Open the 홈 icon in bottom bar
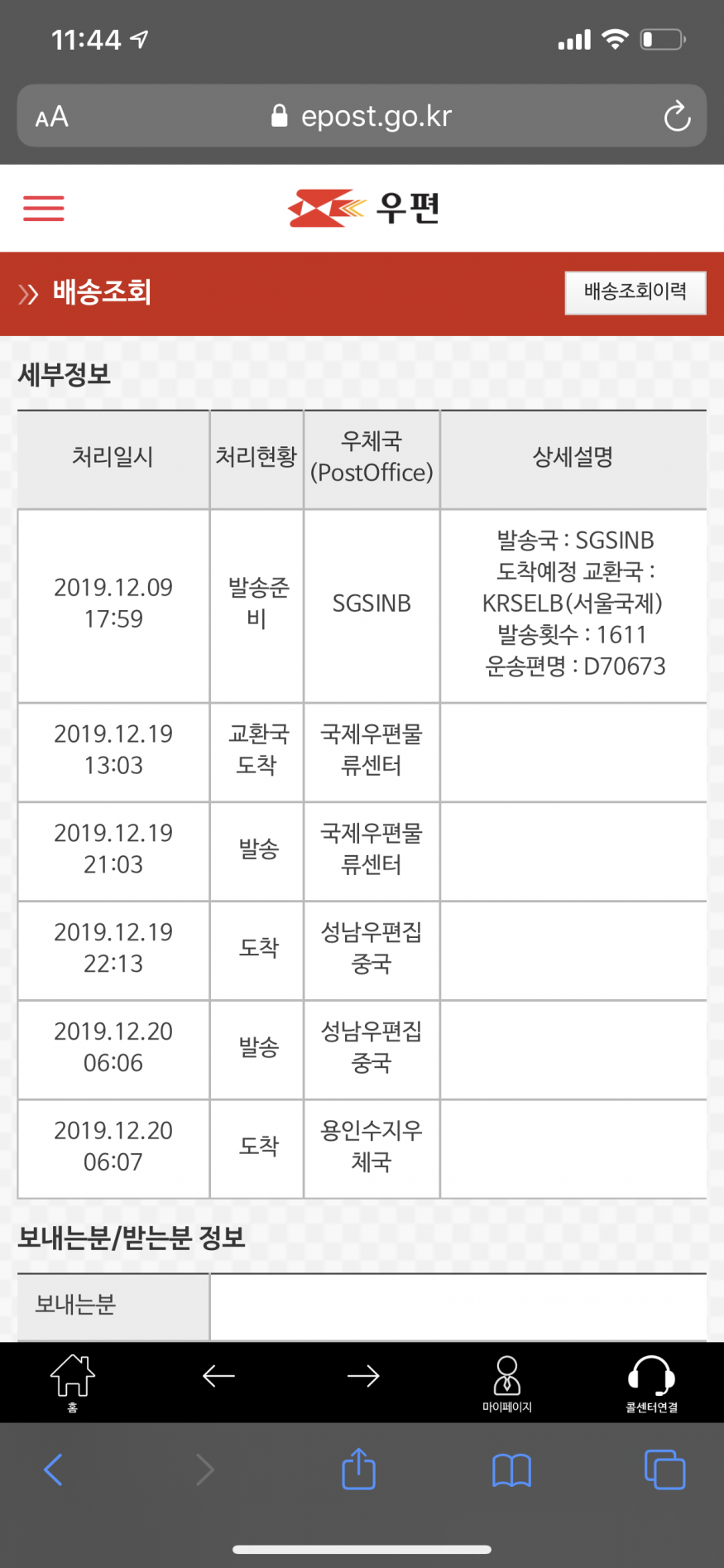Image resolution: width=724 pixels, height=1568 pixels. tap(73, 1380)
